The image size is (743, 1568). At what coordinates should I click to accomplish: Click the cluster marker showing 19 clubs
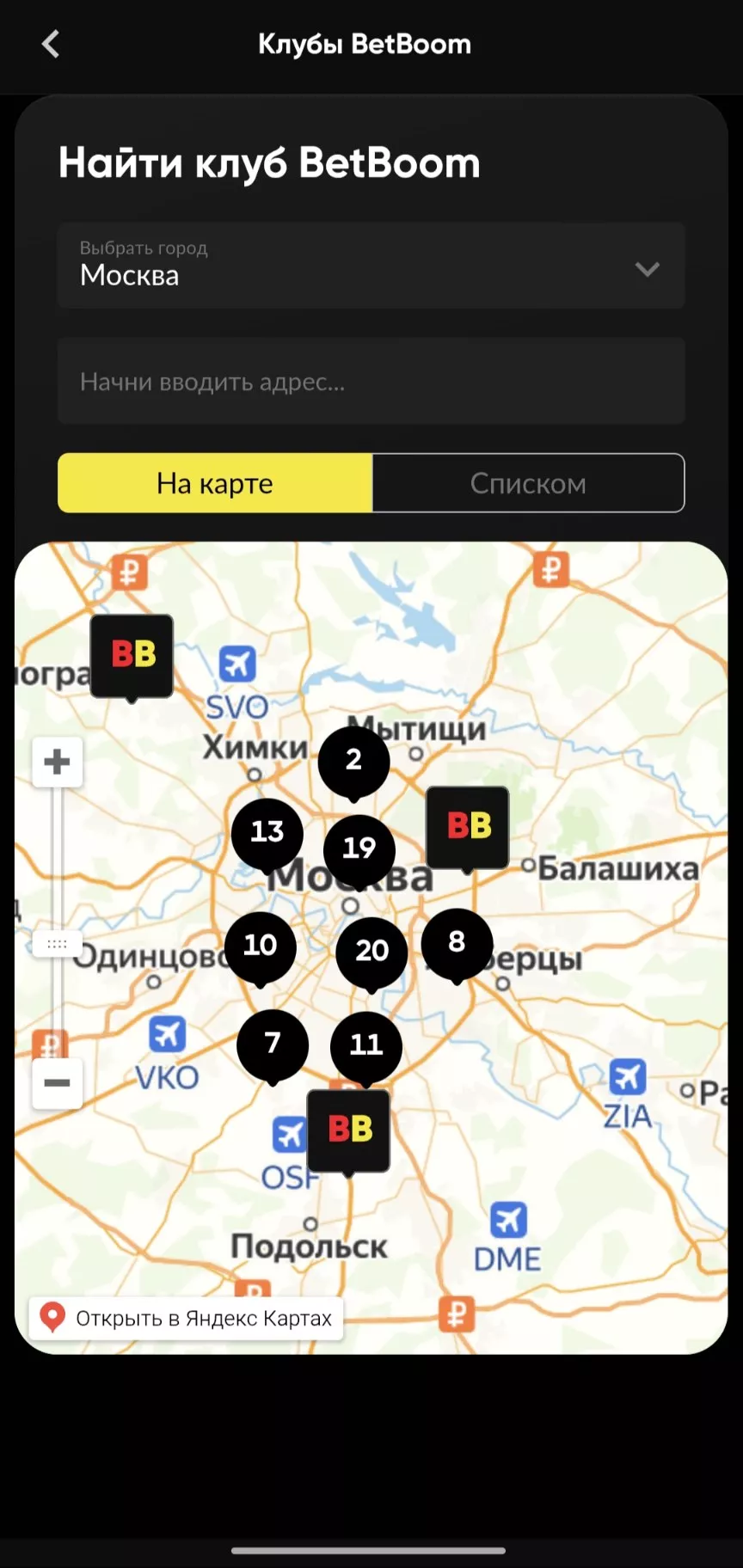coord(359,848)
